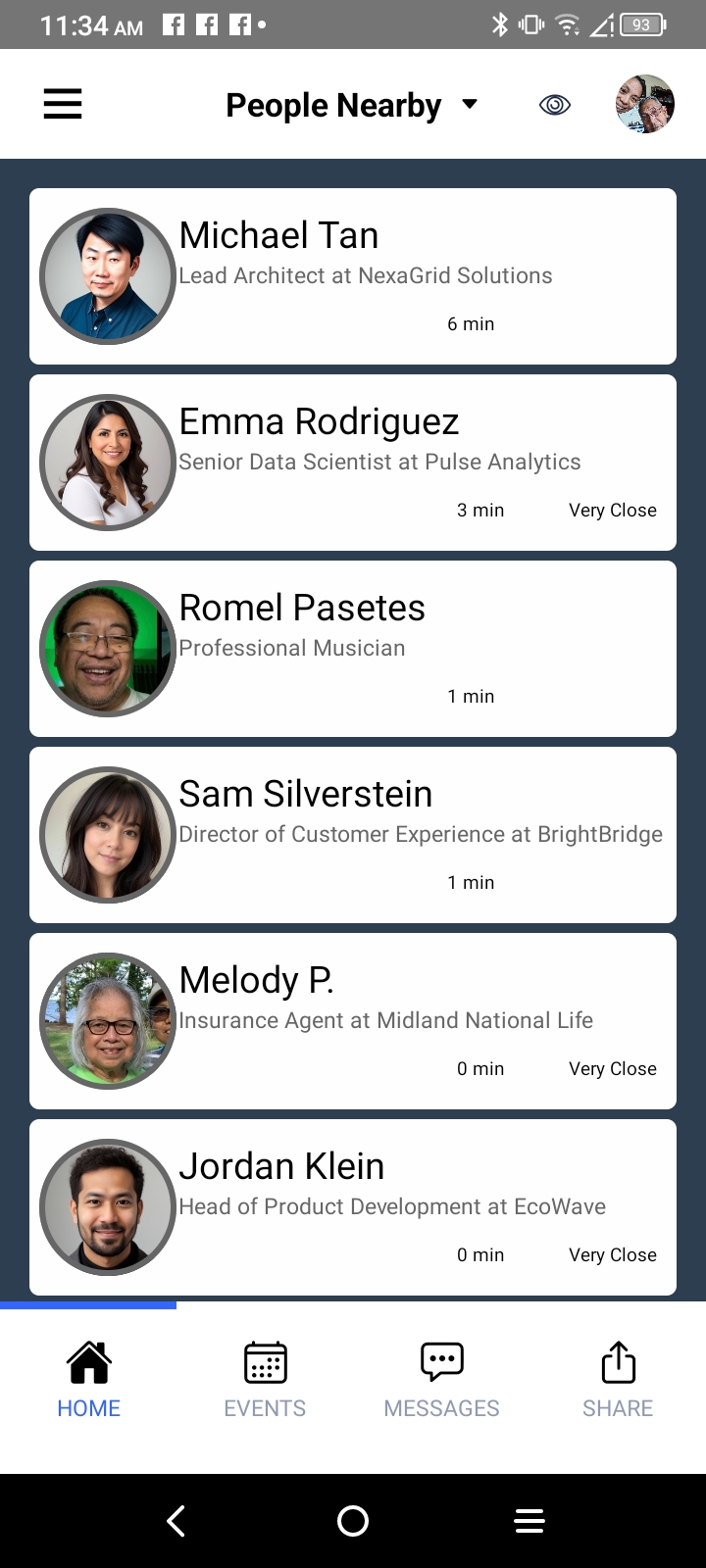
Task: Open the hamburger drawer menu
Action: point(63,104)
